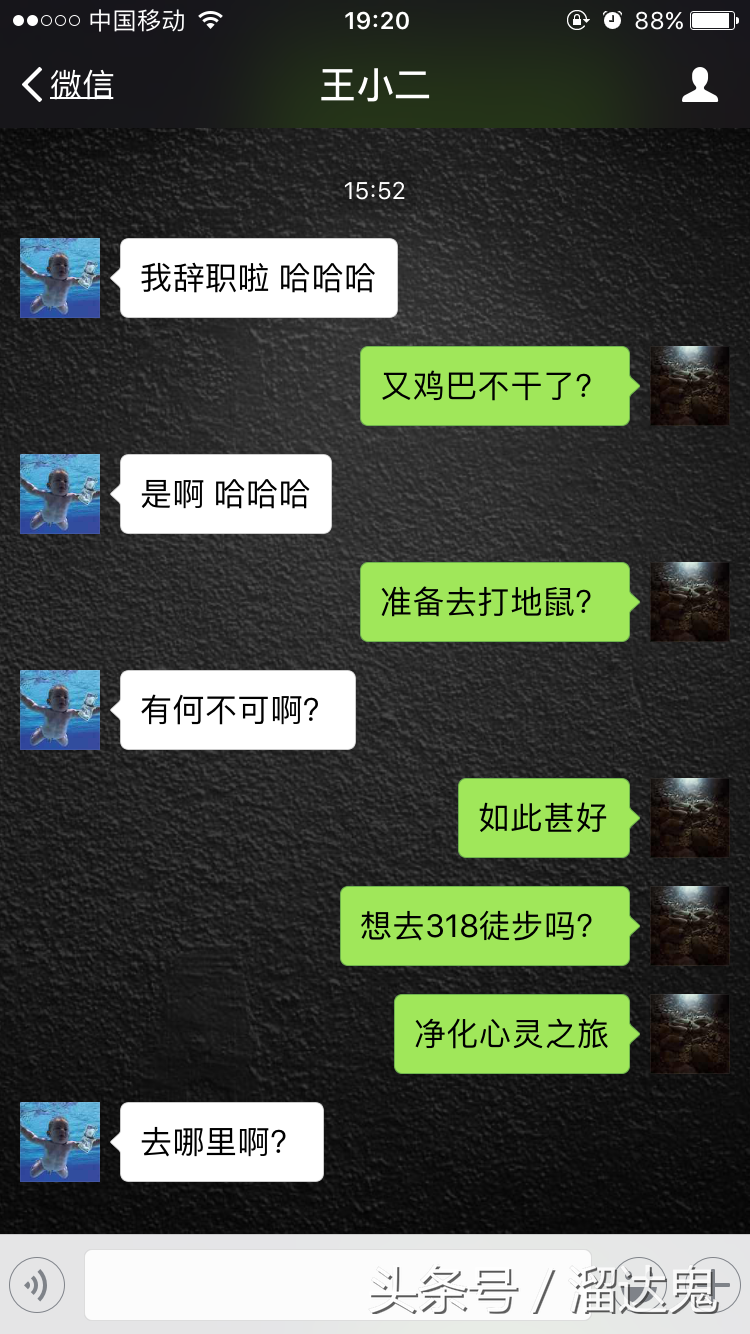Open the contact profile icon for 王小二
The width and height of the screenshot is (750, 1334).
coord(699,85)
